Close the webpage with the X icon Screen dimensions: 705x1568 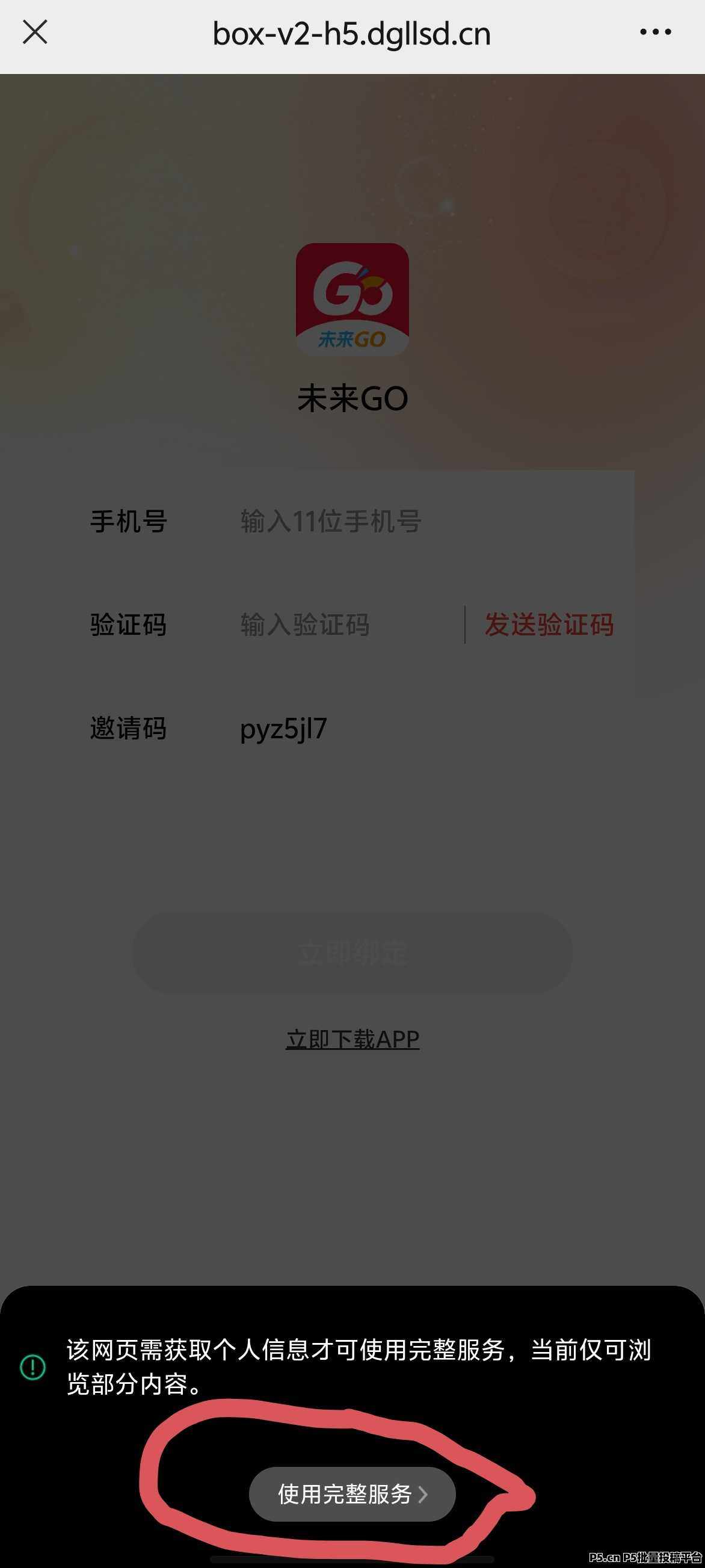pos(35,32)
